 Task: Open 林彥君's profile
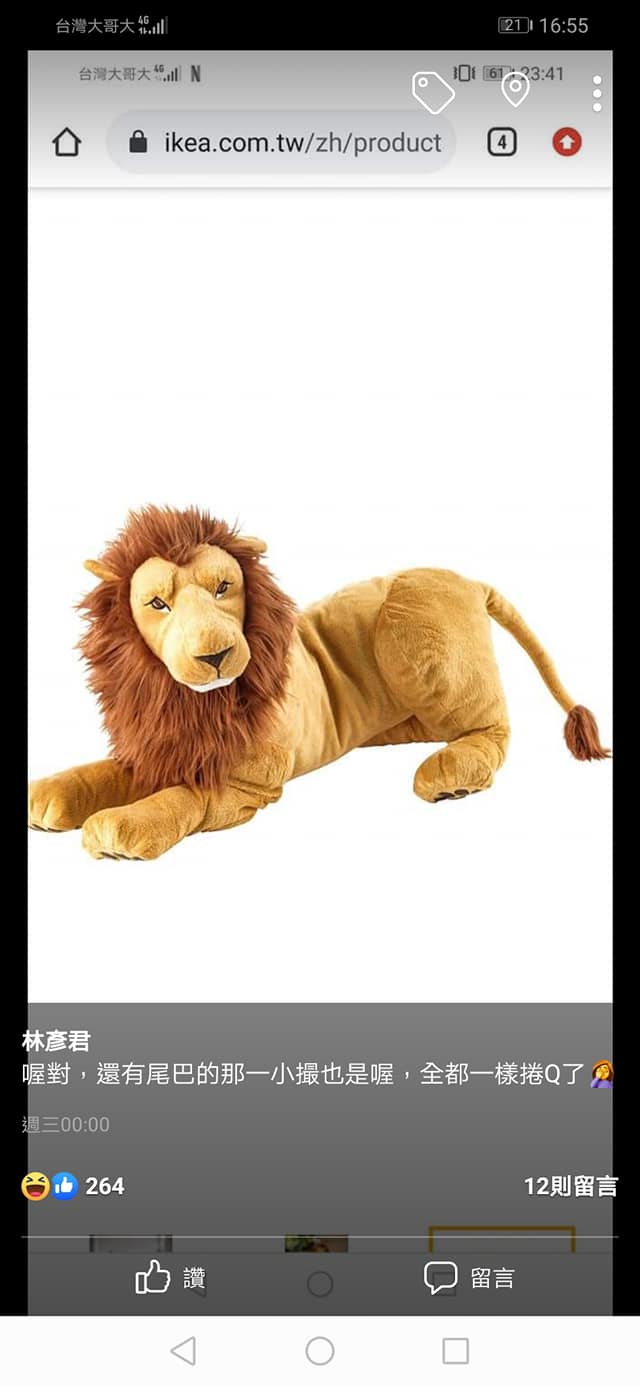pyautogui.click(x=56, y=1041)
